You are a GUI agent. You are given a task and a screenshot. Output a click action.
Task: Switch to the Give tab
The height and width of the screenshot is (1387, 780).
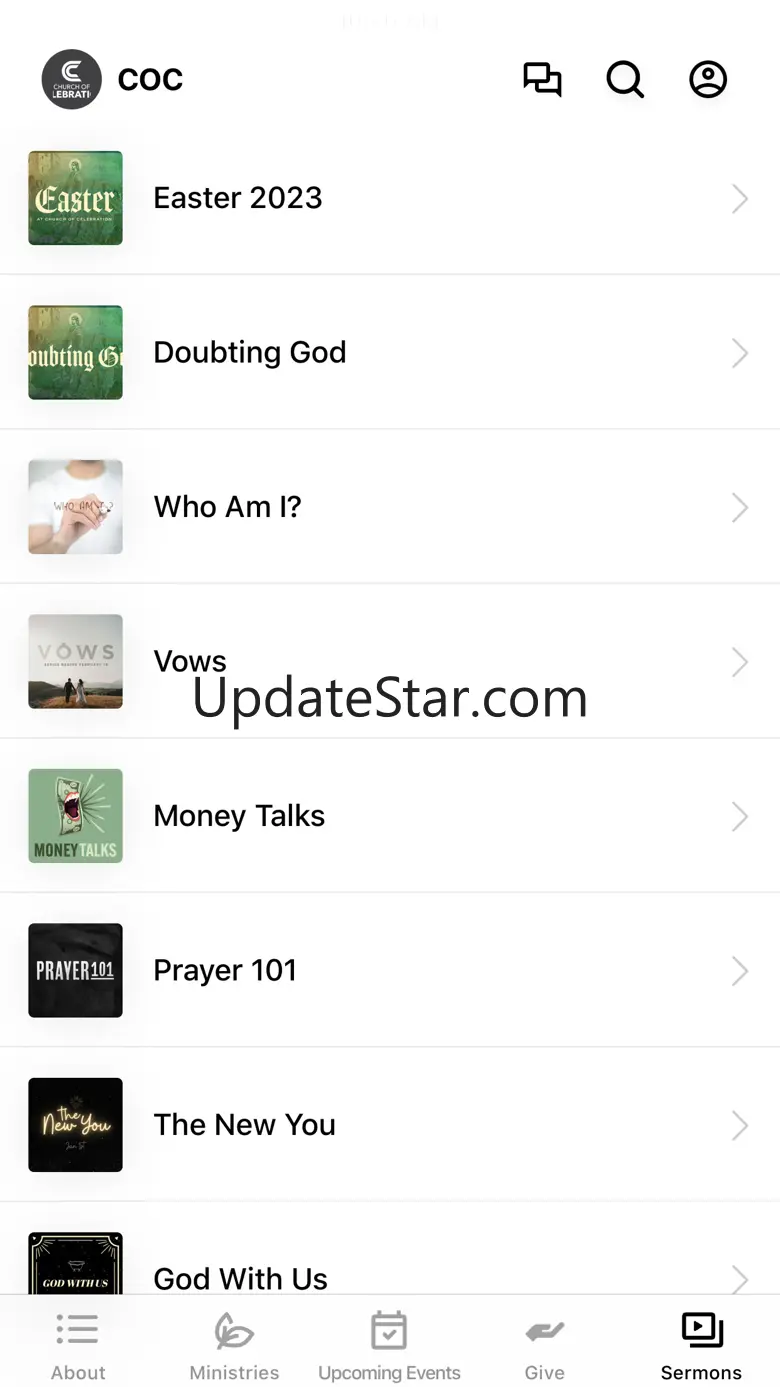pos(545,1346)
